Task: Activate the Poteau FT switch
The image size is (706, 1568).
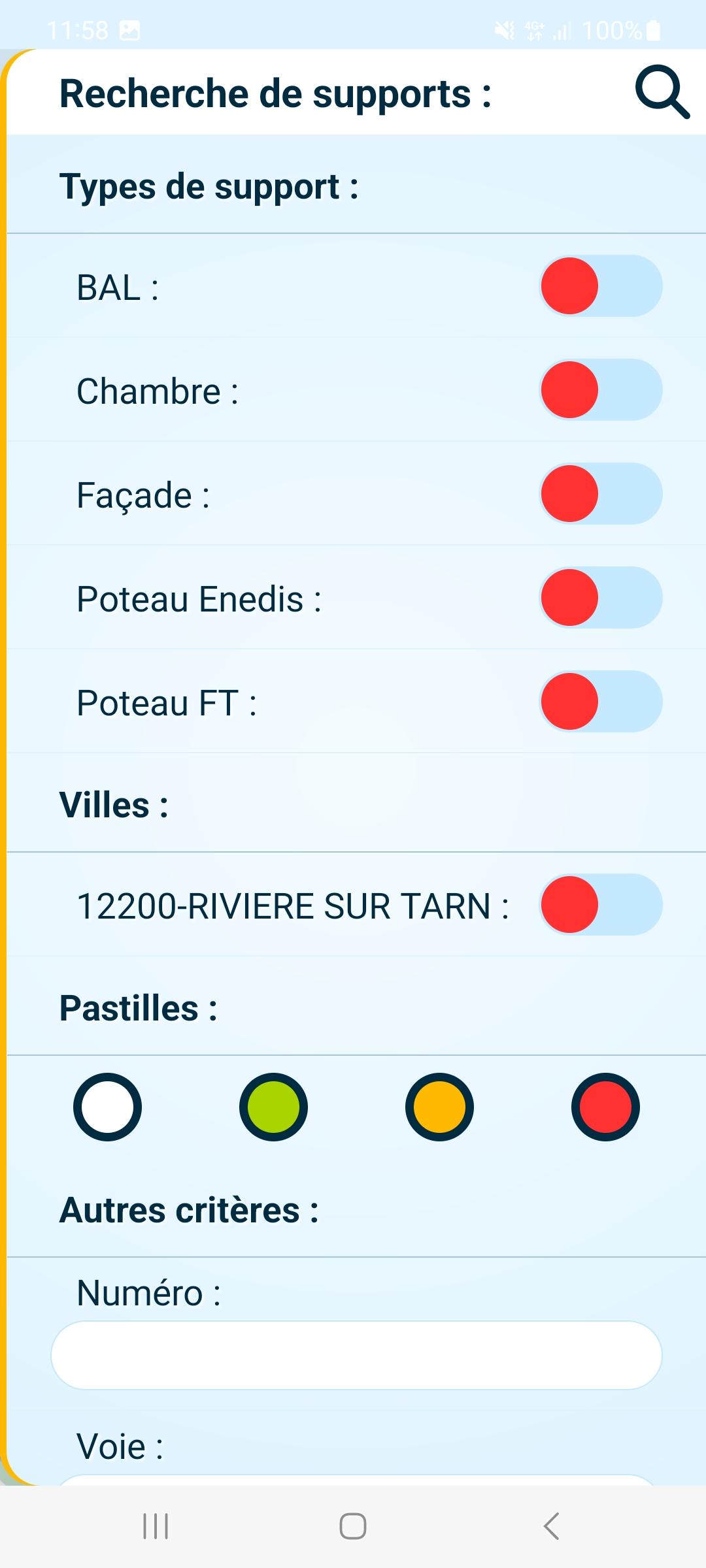Action: click(x=600, y=702)
